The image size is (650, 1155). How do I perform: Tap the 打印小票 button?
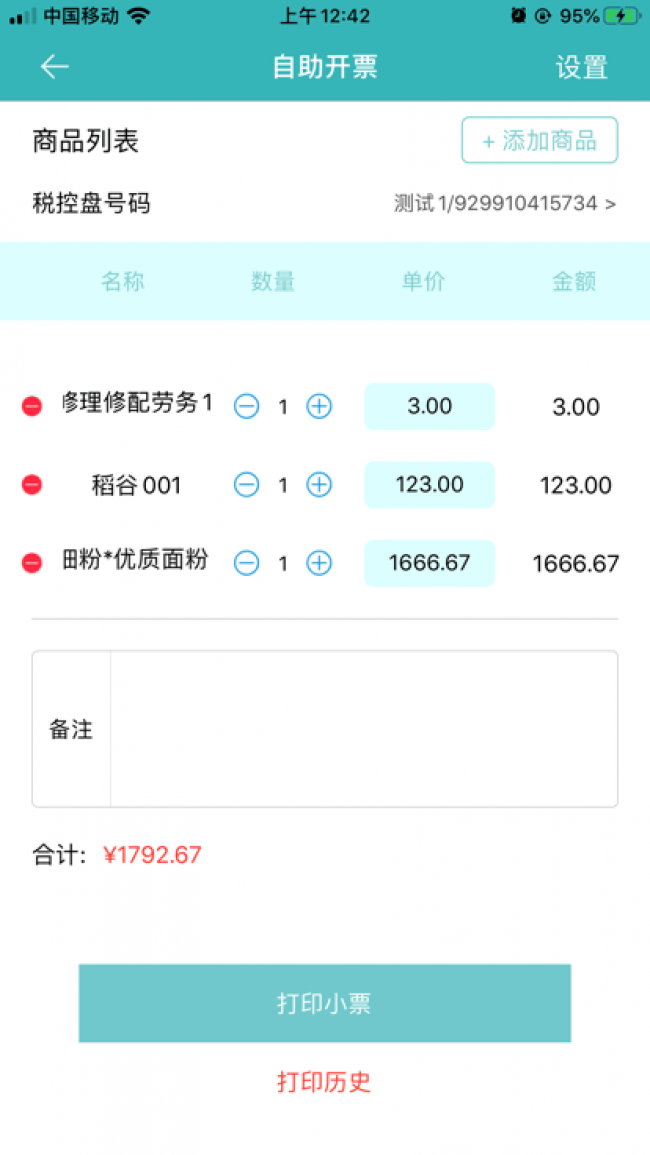[325, 1003]
